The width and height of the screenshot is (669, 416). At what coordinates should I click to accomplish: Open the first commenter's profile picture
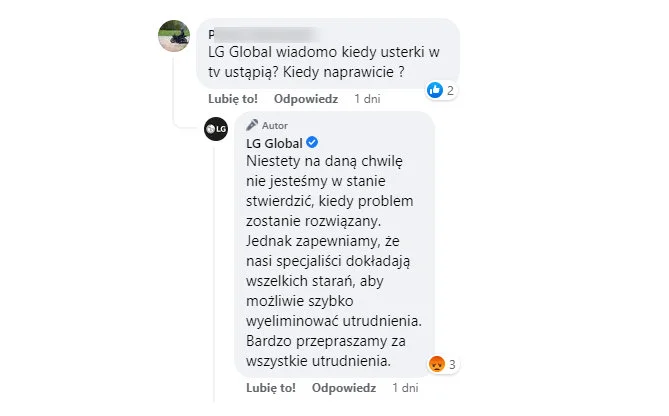pyautogui.click(x=175, y=36)
